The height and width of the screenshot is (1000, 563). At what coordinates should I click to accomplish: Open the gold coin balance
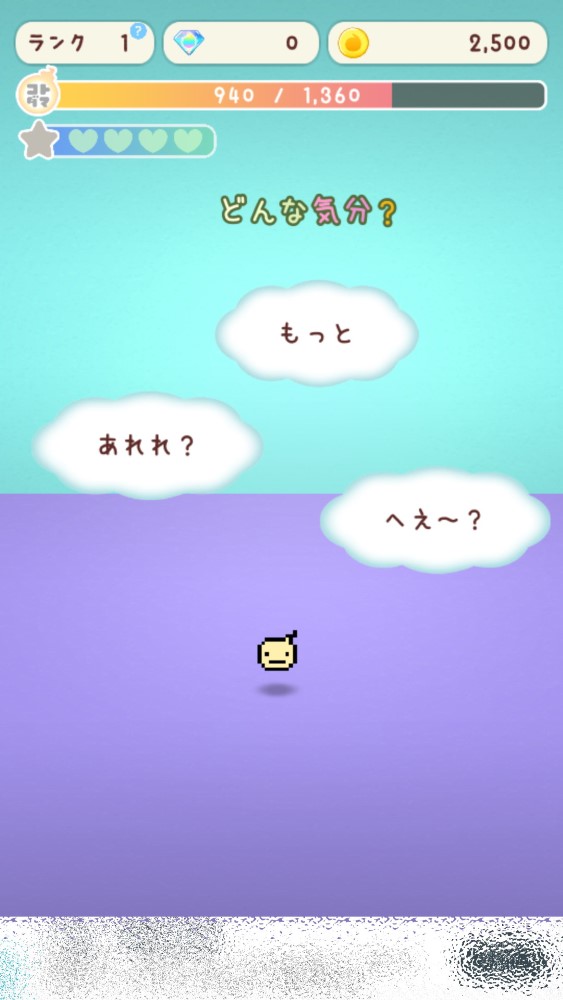(437, 43)
